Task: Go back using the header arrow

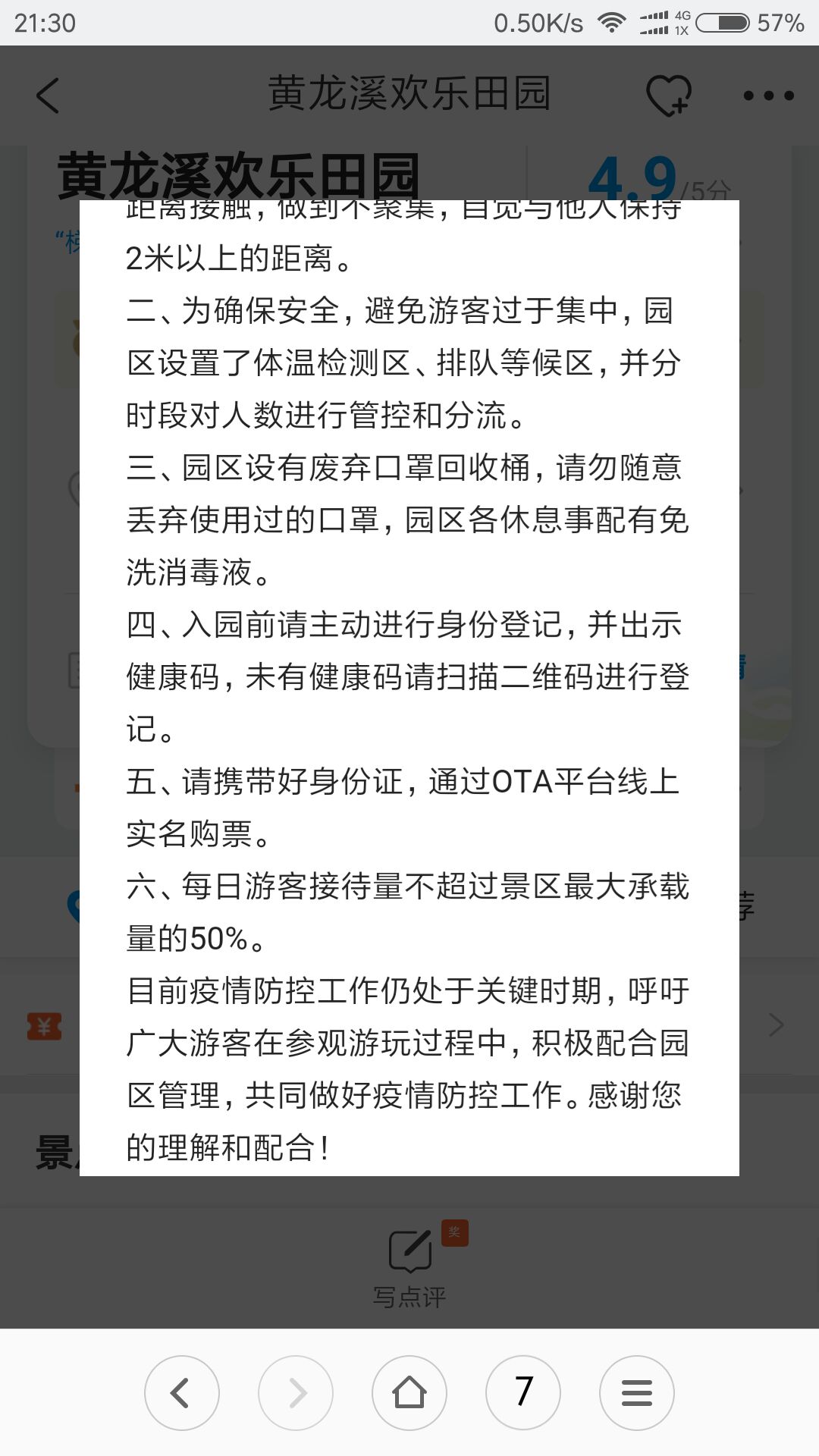Action: click(x=48, y=96)
